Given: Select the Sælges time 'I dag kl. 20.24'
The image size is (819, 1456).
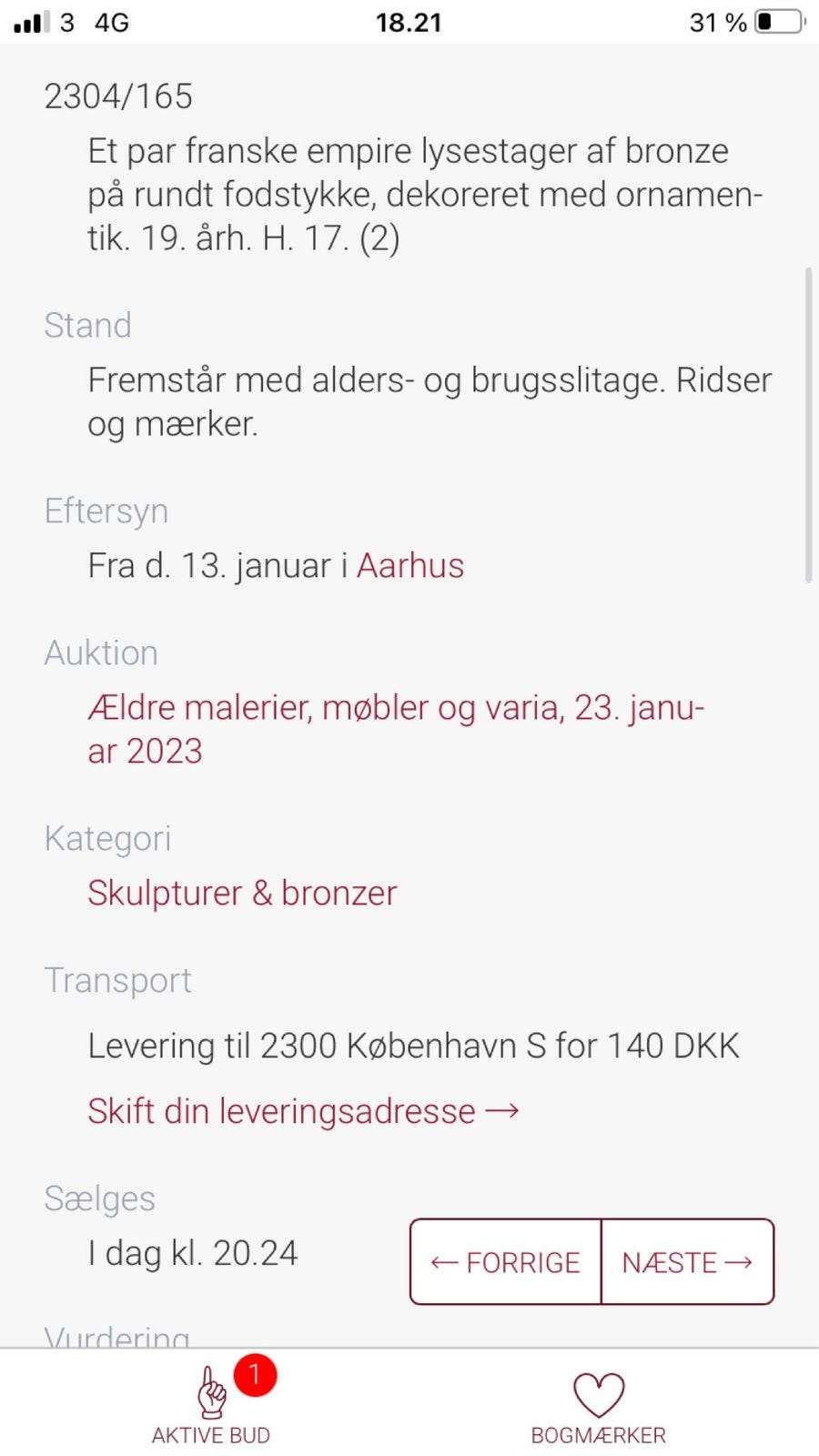Looking at the screenshot, I should tap(192, 1252).
